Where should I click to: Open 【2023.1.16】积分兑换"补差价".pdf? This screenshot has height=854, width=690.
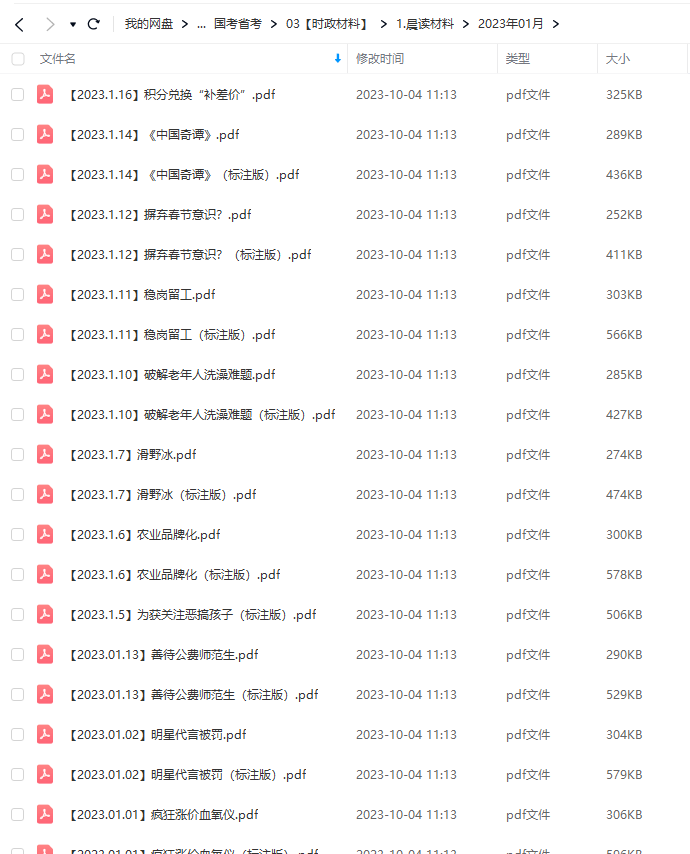[171, 95]
